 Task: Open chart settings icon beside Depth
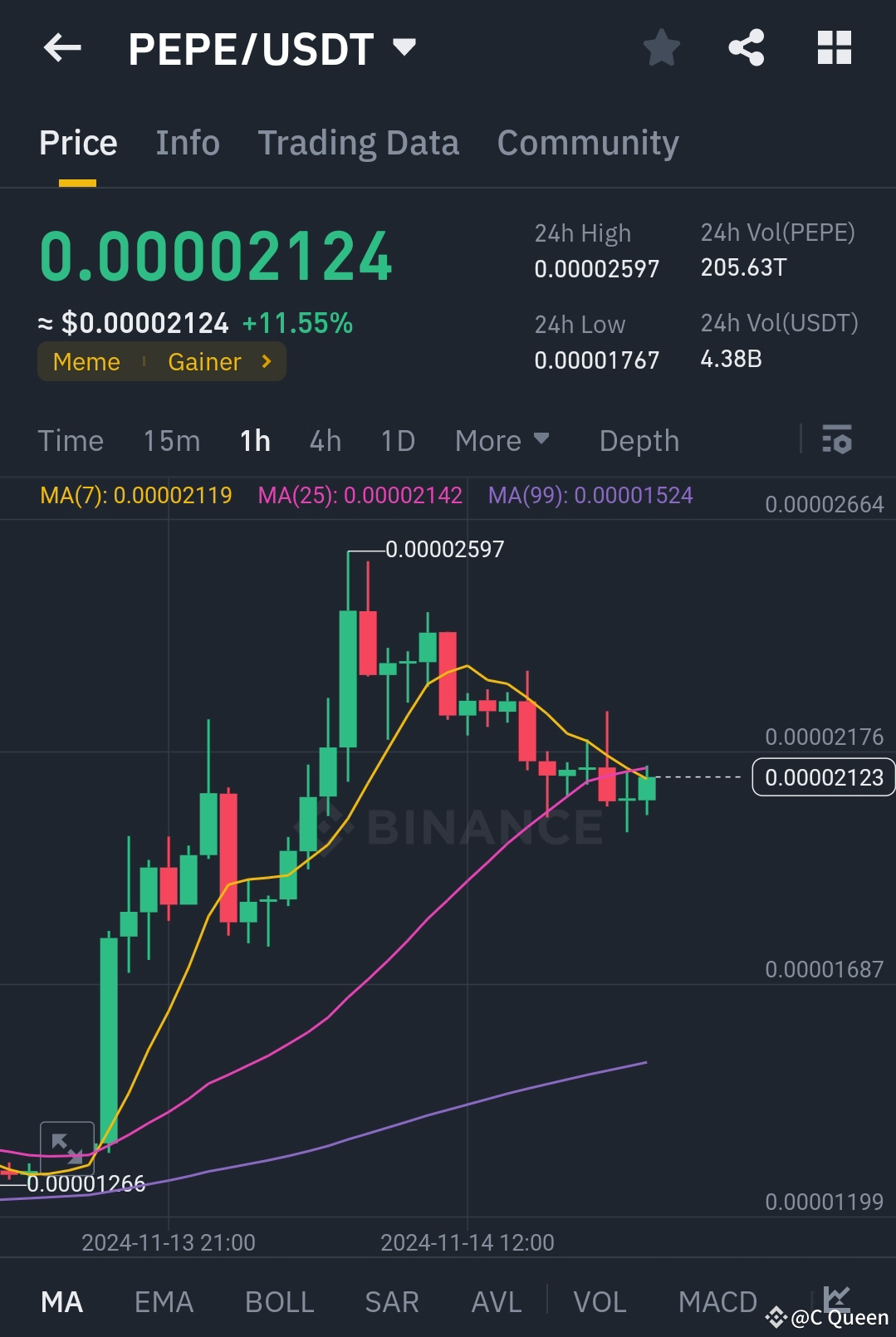[x=838, y=440]
